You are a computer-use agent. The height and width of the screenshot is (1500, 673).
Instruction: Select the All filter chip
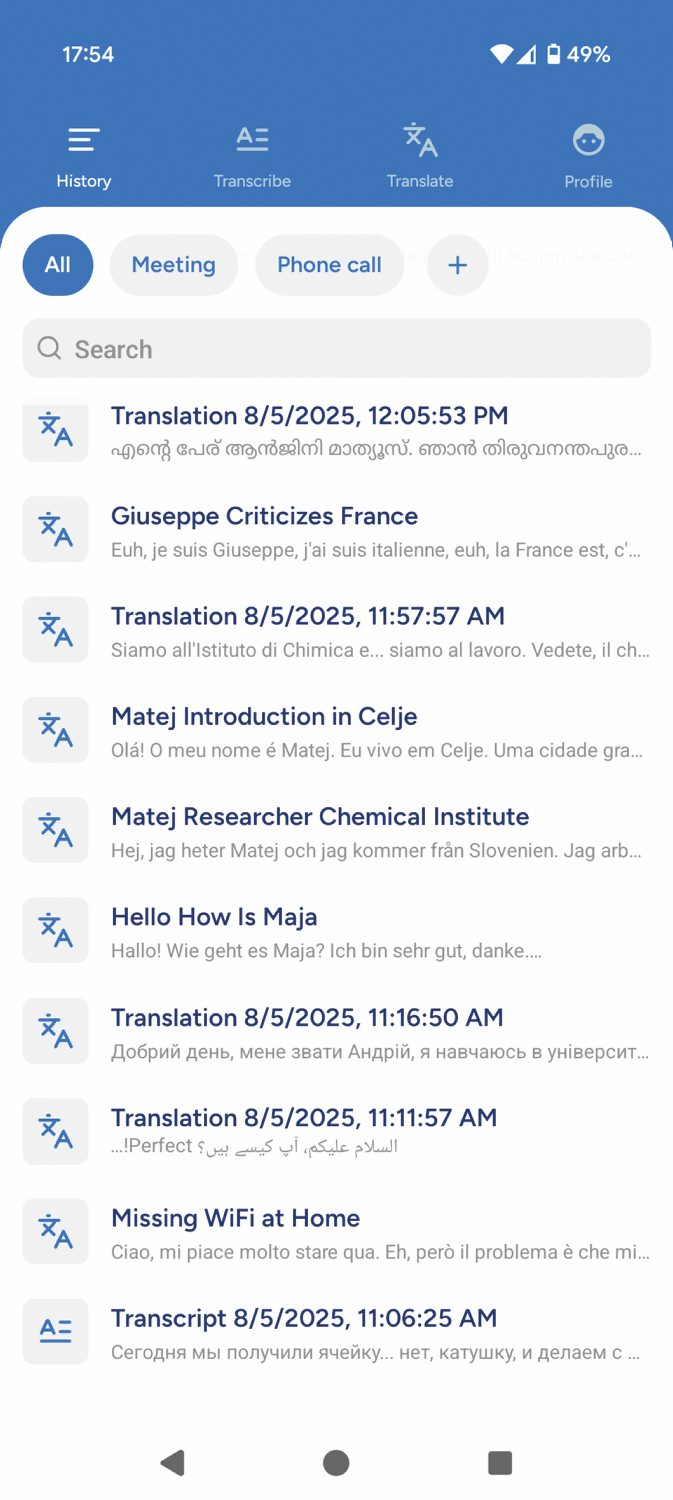(x=58, y=265)
